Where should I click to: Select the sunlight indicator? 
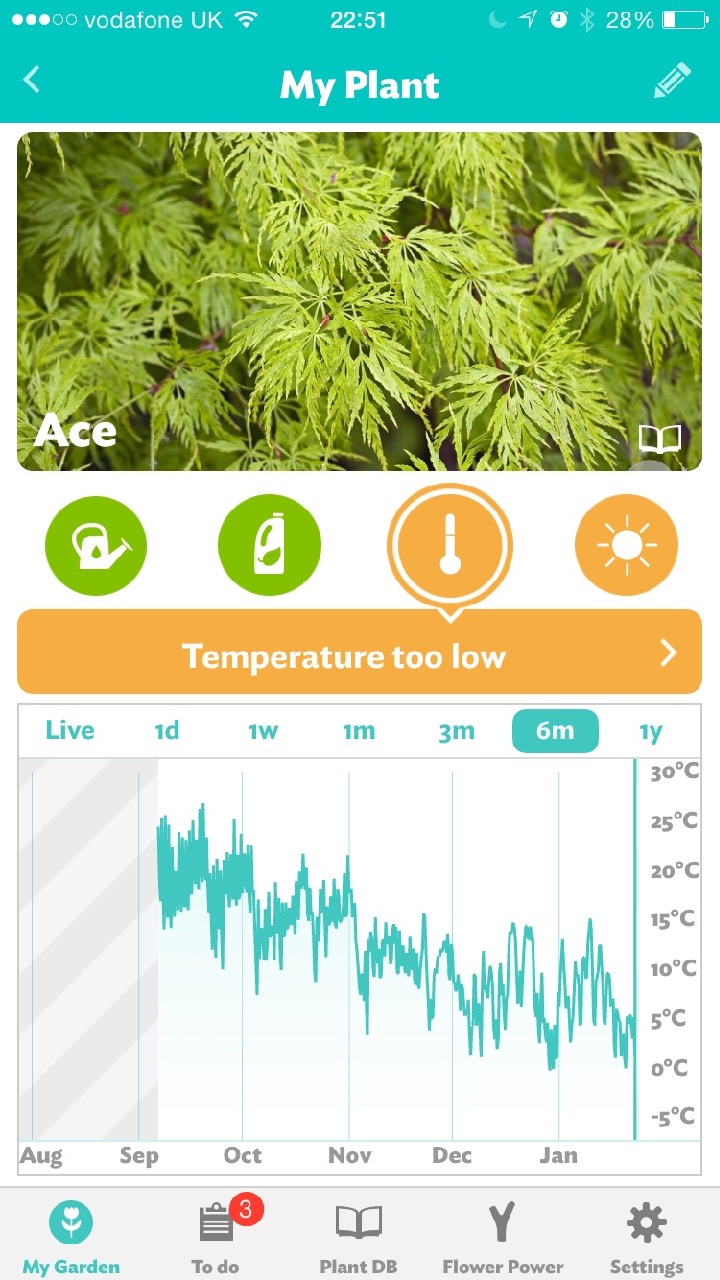(626, 546)
